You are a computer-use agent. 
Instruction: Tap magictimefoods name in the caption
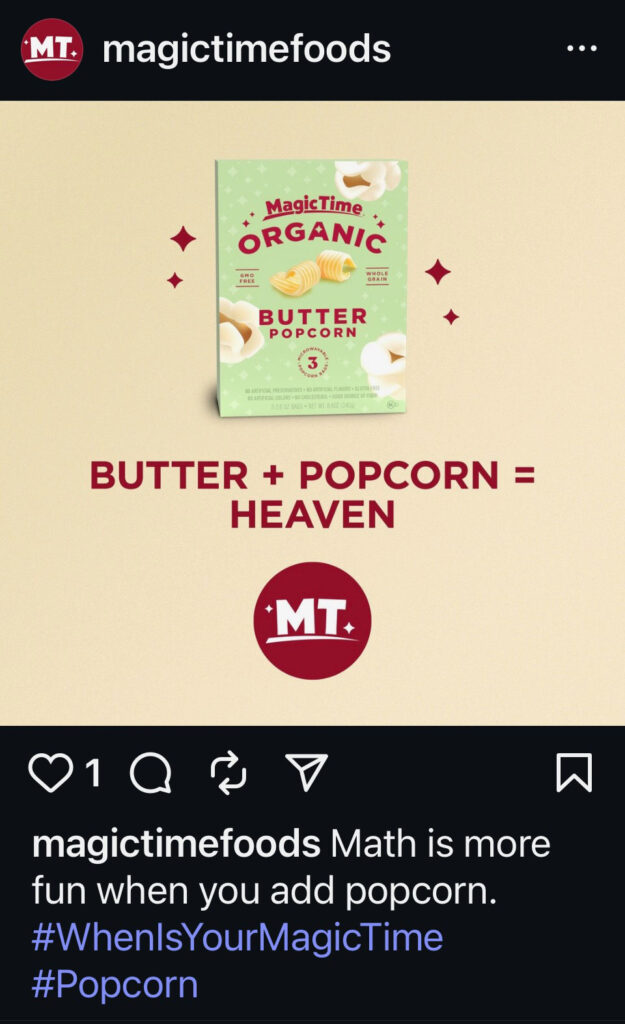176,844
